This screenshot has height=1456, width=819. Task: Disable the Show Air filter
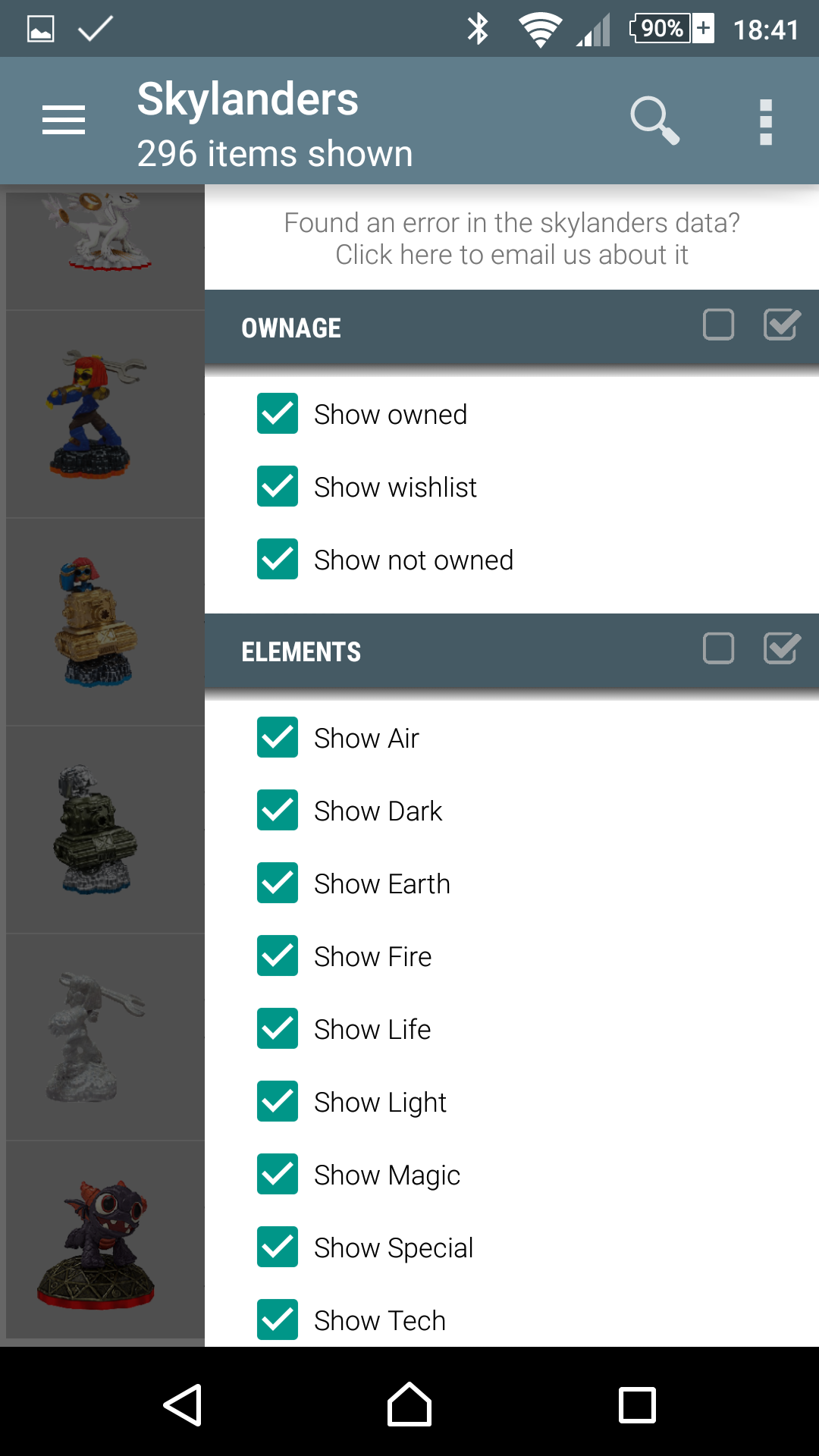point(278,738)
